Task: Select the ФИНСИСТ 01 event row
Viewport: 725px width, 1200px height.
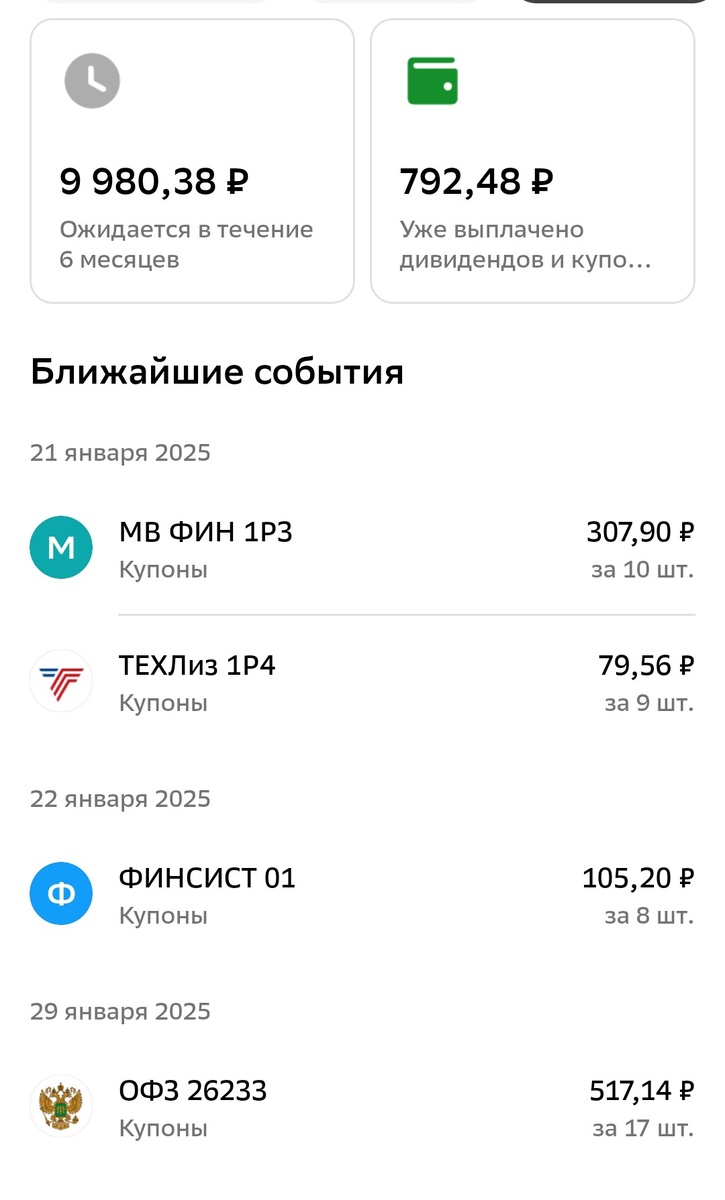Action: coord(360,893)
